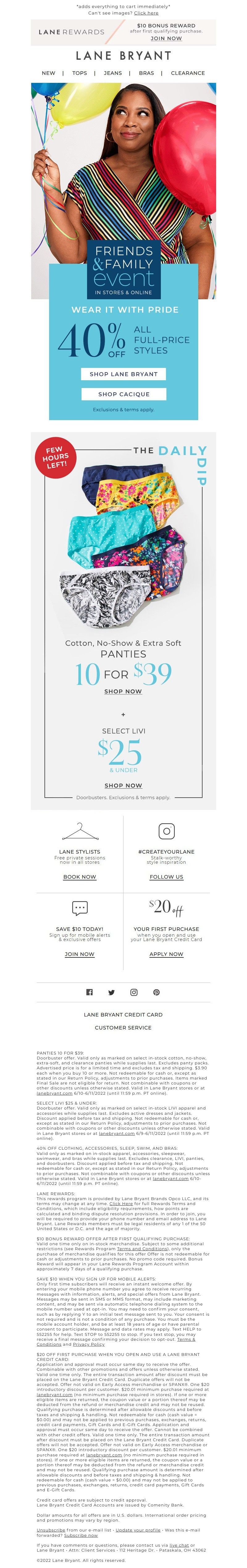Tap SHOP LANE BRYANT button
247x1568 pixels.
click(x=124, y=374)
